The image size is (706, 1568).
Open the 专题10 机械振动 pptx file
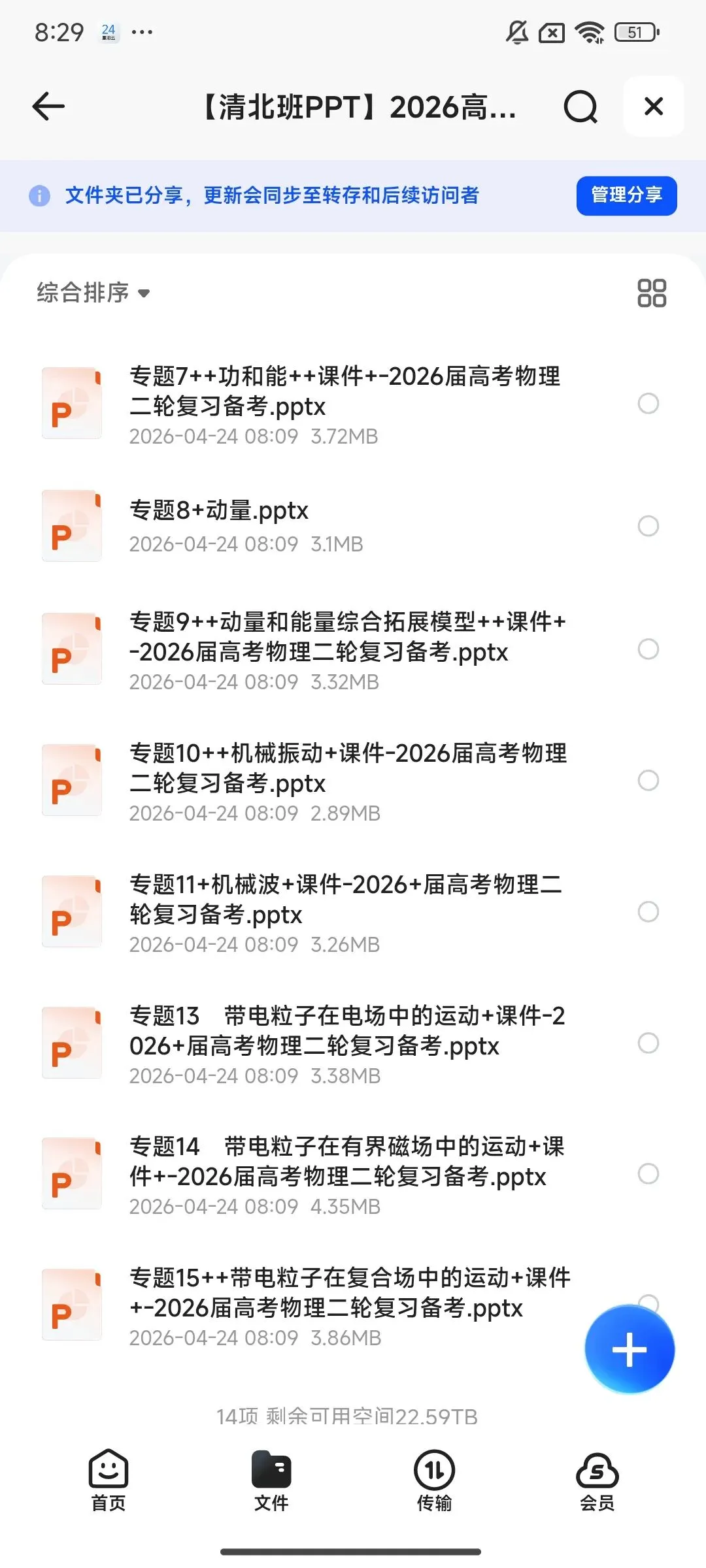[x=348, y=768]
